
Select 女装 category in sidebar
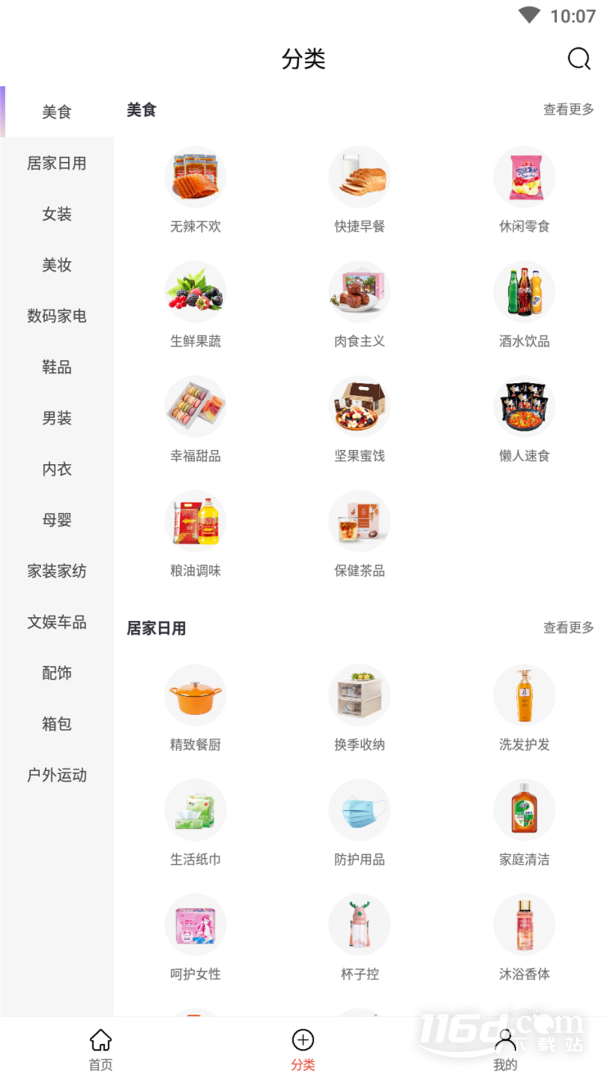[56, 214]
